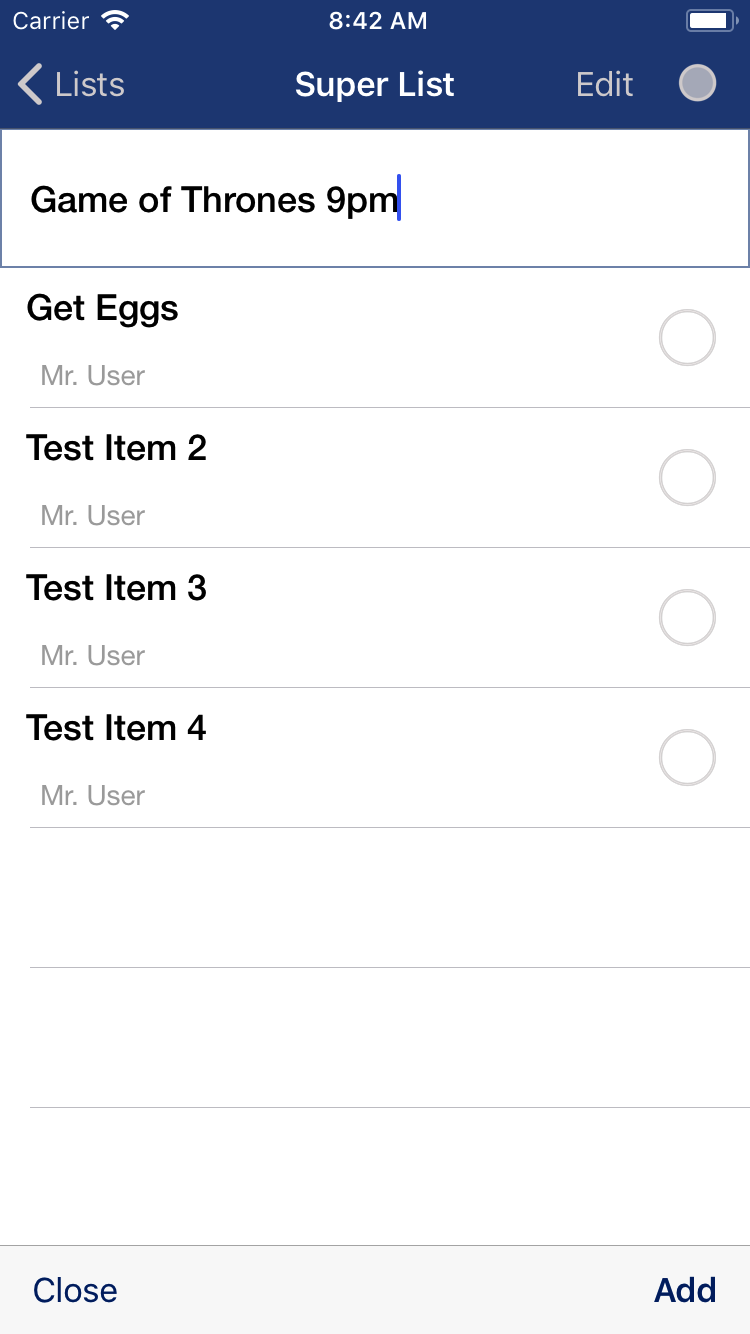Focus the new item text field

tap(375, 200)
